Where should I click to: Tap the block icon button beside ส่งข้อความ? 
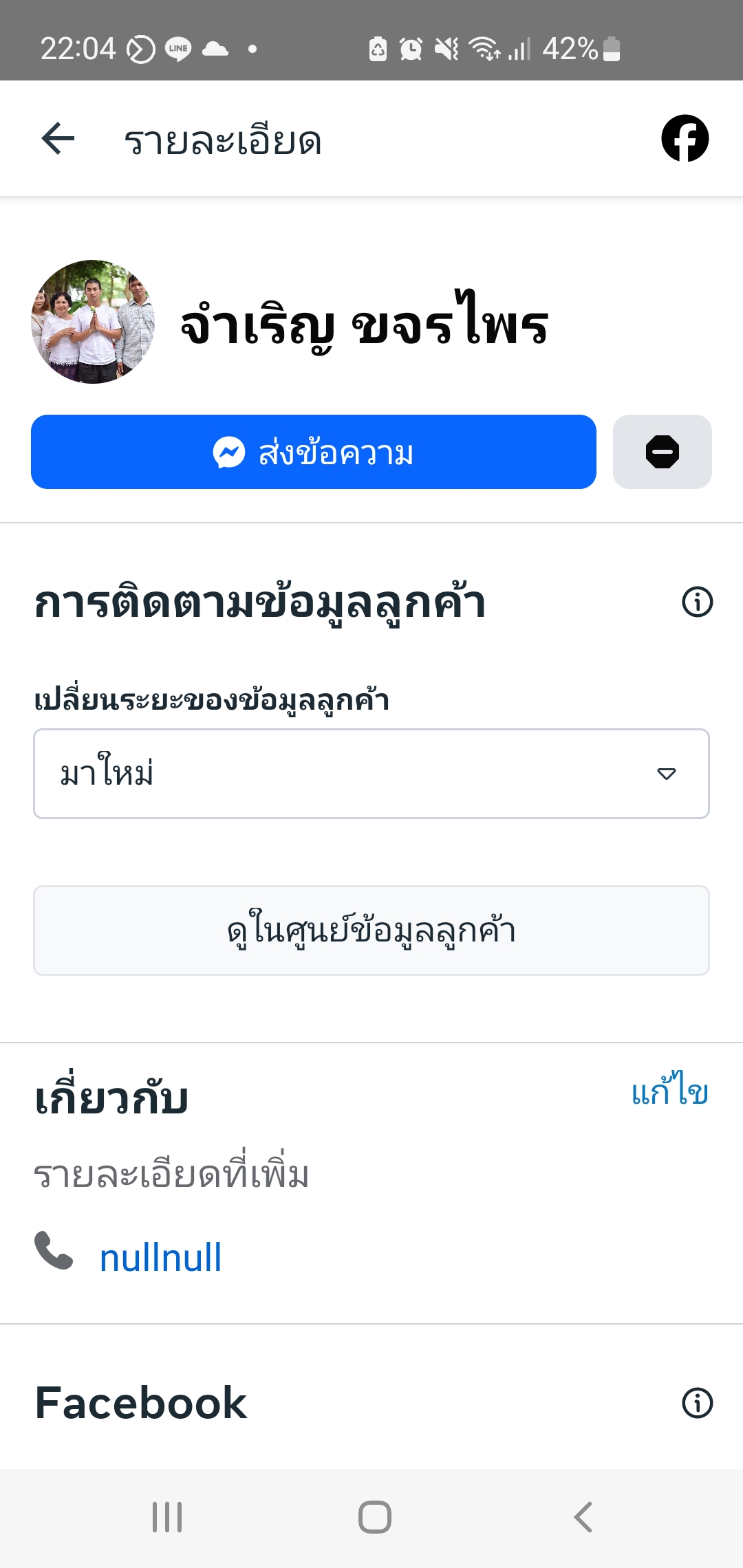tap(662, 452)
